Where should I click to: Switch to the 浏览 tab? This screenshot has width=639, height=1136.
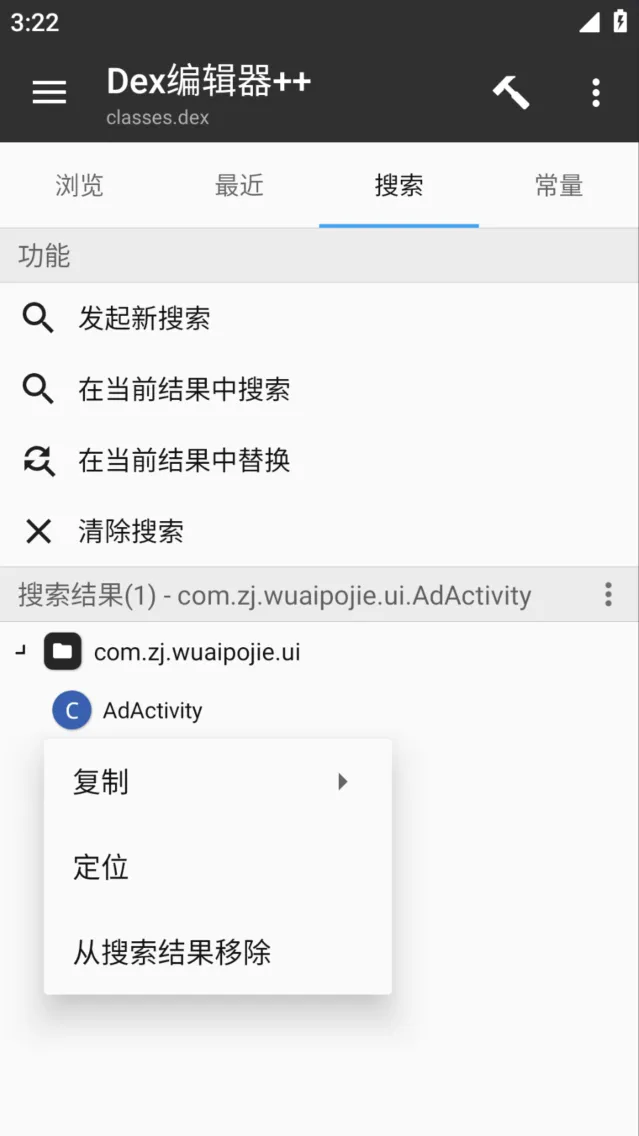[80, 185]
